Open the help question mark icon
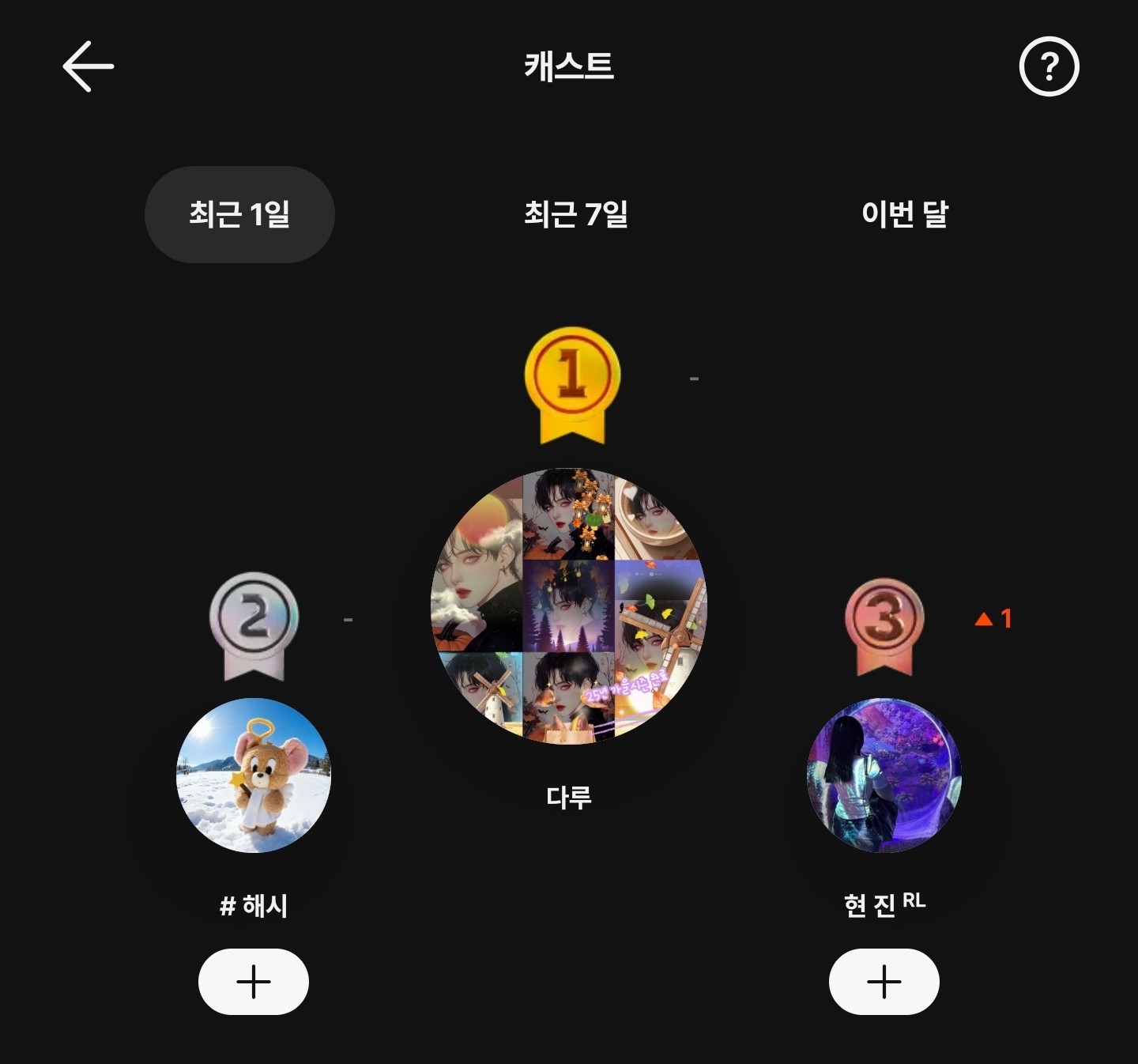The height and width of the screenshot is (1064, 1138). (x=1049, y=66)
